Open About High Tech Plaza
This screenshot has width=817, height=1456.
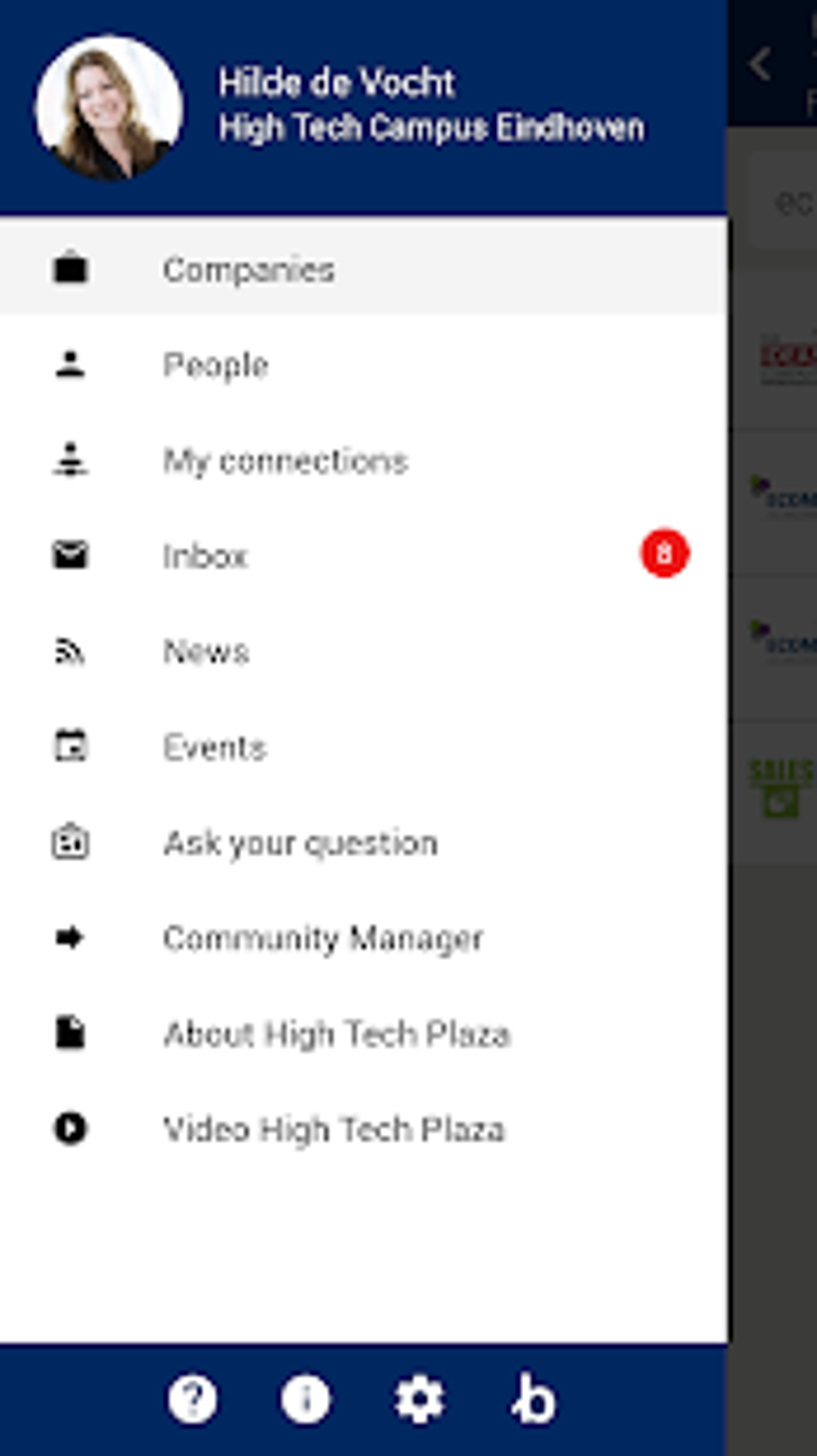(x=336, y=1034)
